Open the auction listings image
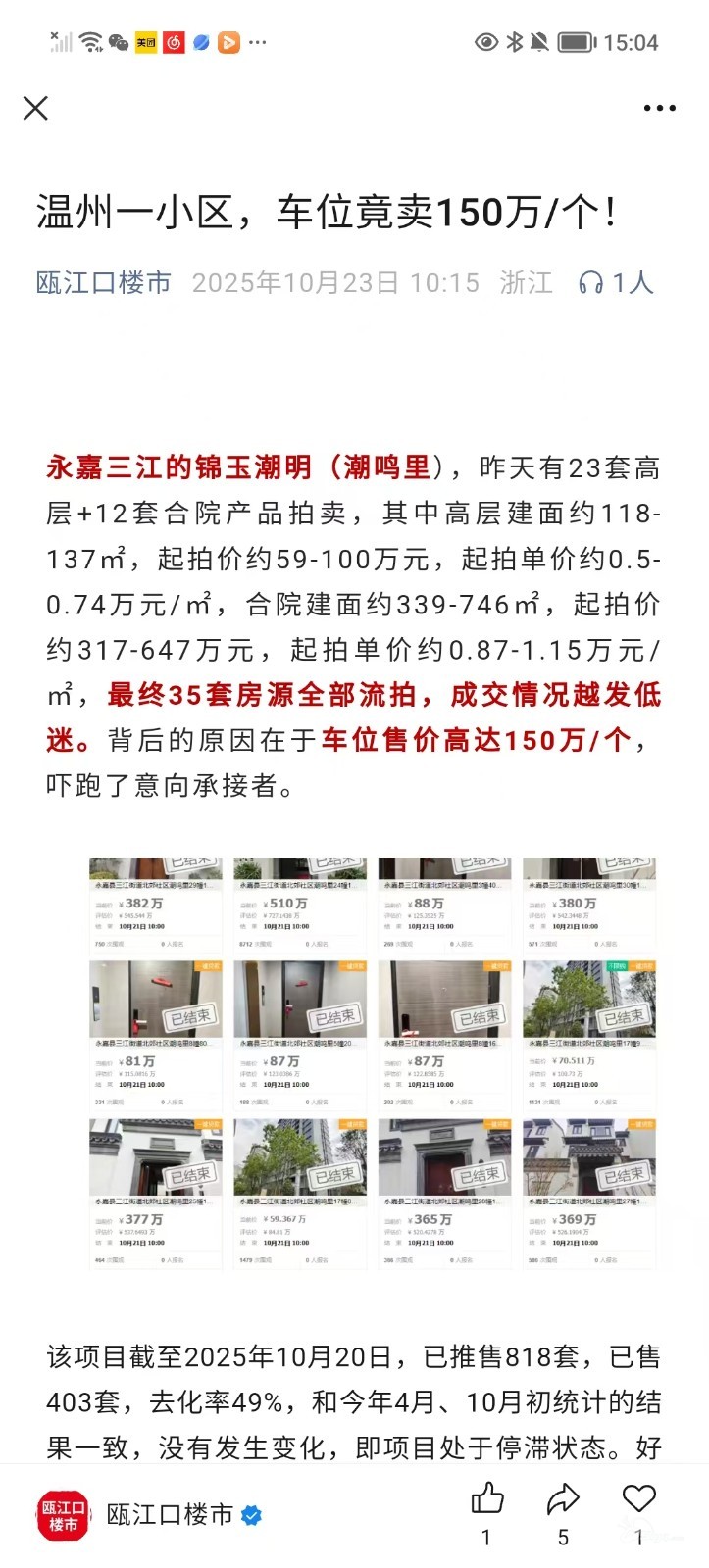This screenshot has height=1568, width=709. [x=373, y=1063]
